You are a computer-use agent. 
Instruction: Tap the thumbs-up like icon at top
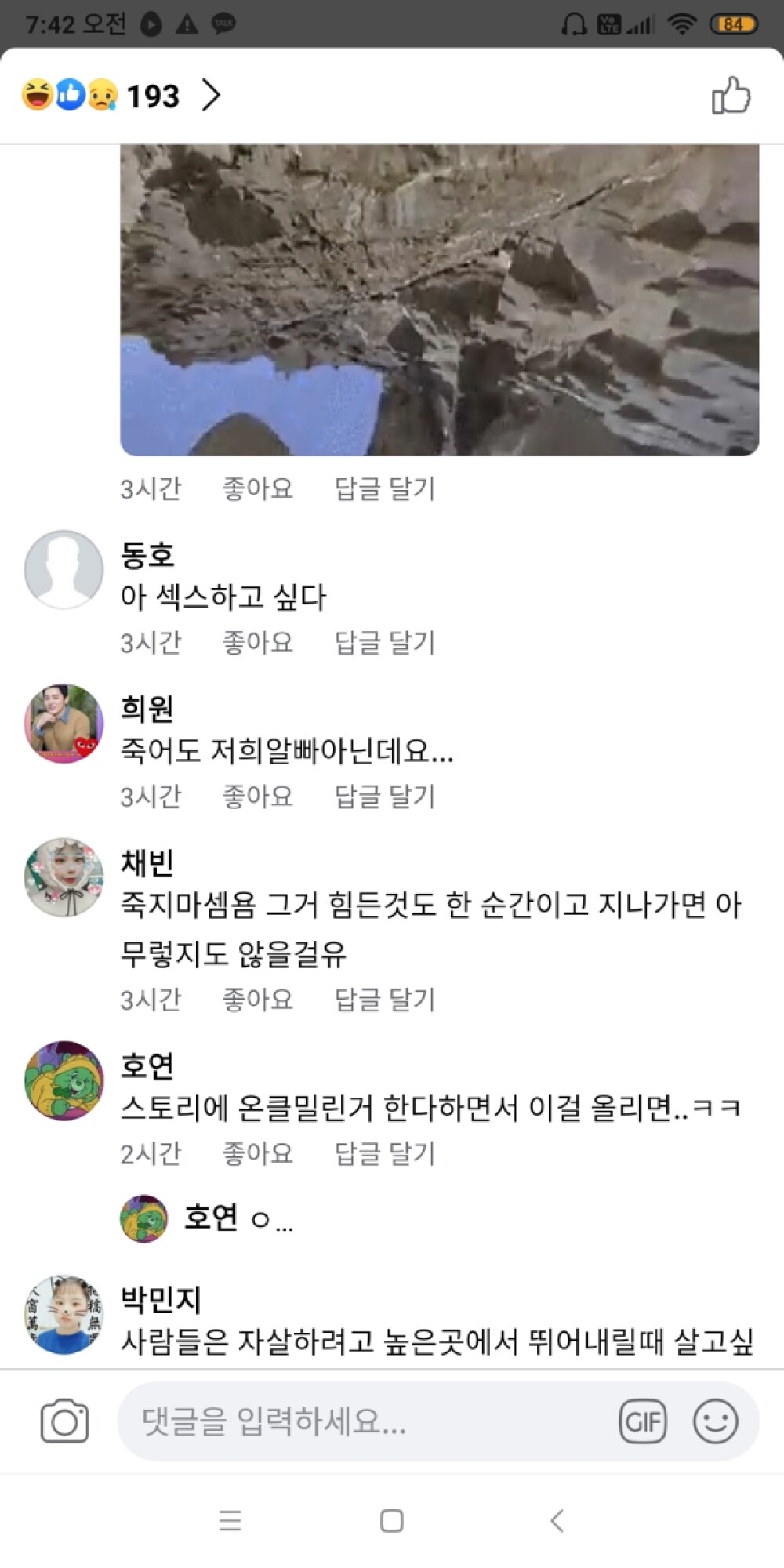point(731,96)
